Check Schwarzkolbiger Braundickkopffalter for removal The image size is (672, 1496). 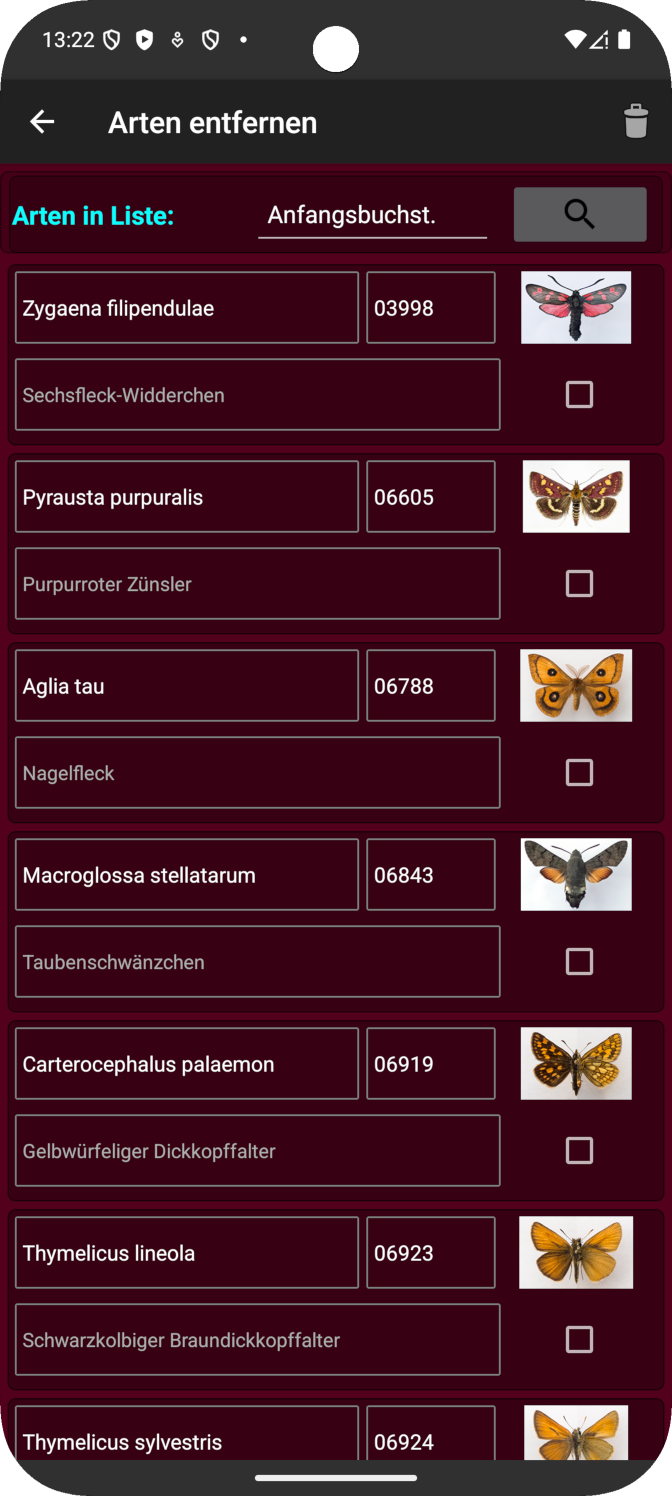click(579, 1340)
